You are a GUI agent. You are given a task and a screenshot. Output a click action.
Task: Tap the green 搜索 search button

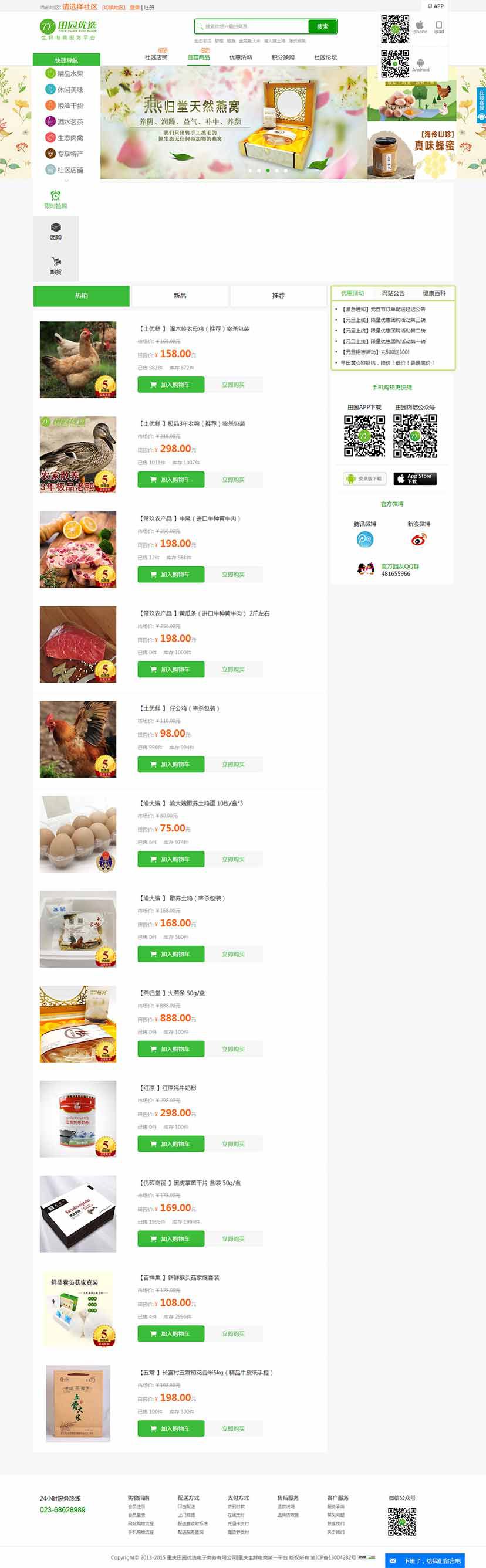point(322,27)
